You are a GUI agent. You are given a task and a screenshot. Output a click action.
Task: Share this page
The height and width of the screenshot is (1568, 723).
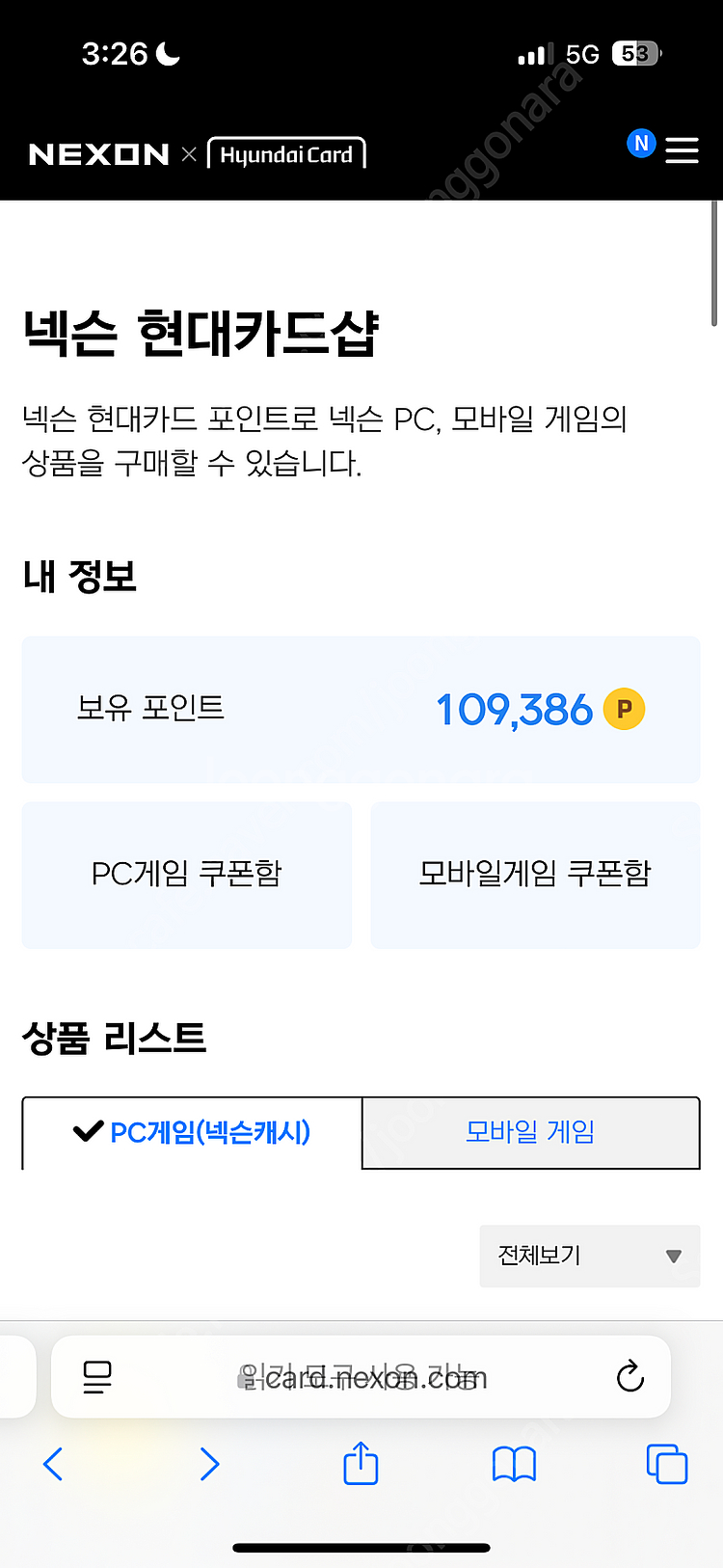(361, 1463)
